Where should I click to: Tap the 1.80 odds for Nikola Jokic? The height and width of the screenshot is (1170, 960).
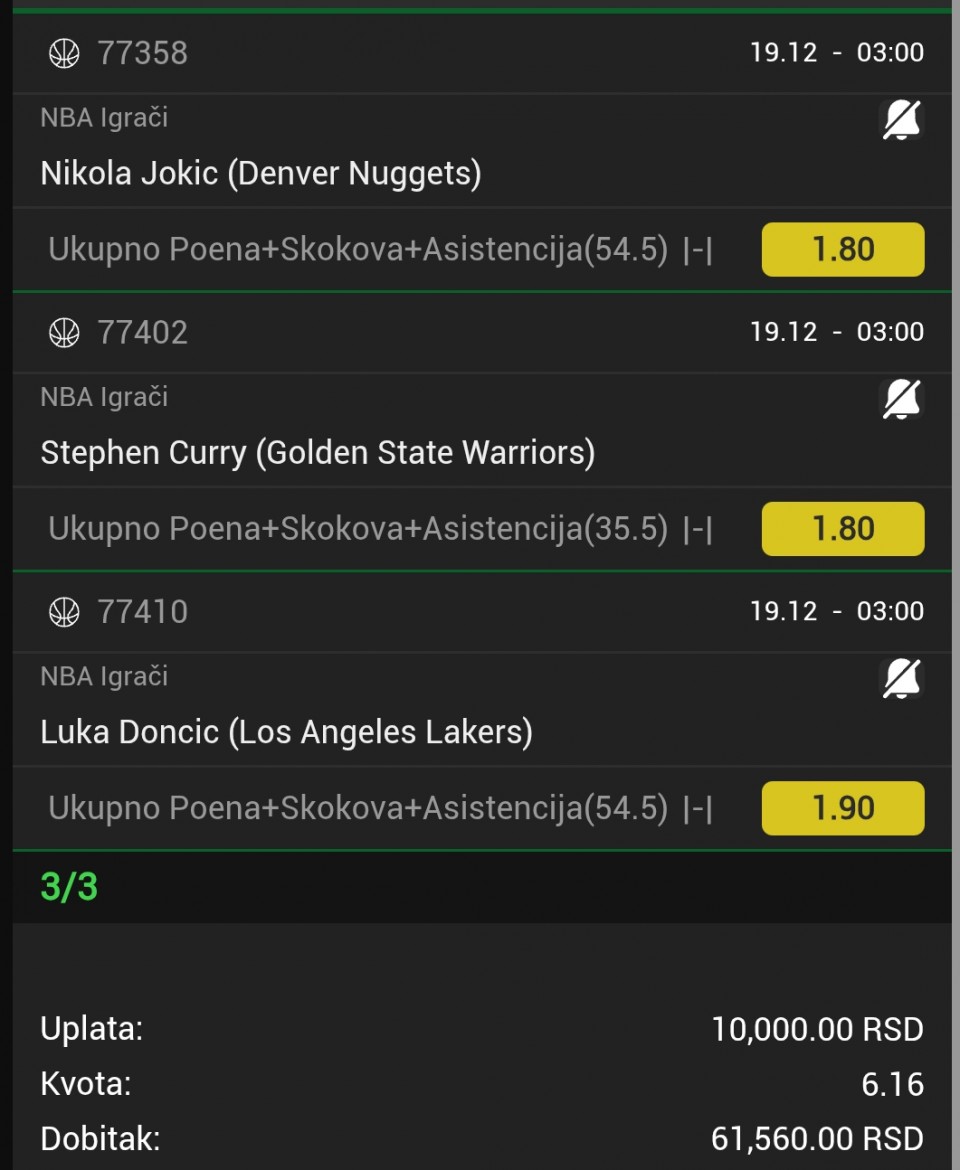[x=843, y=249]
